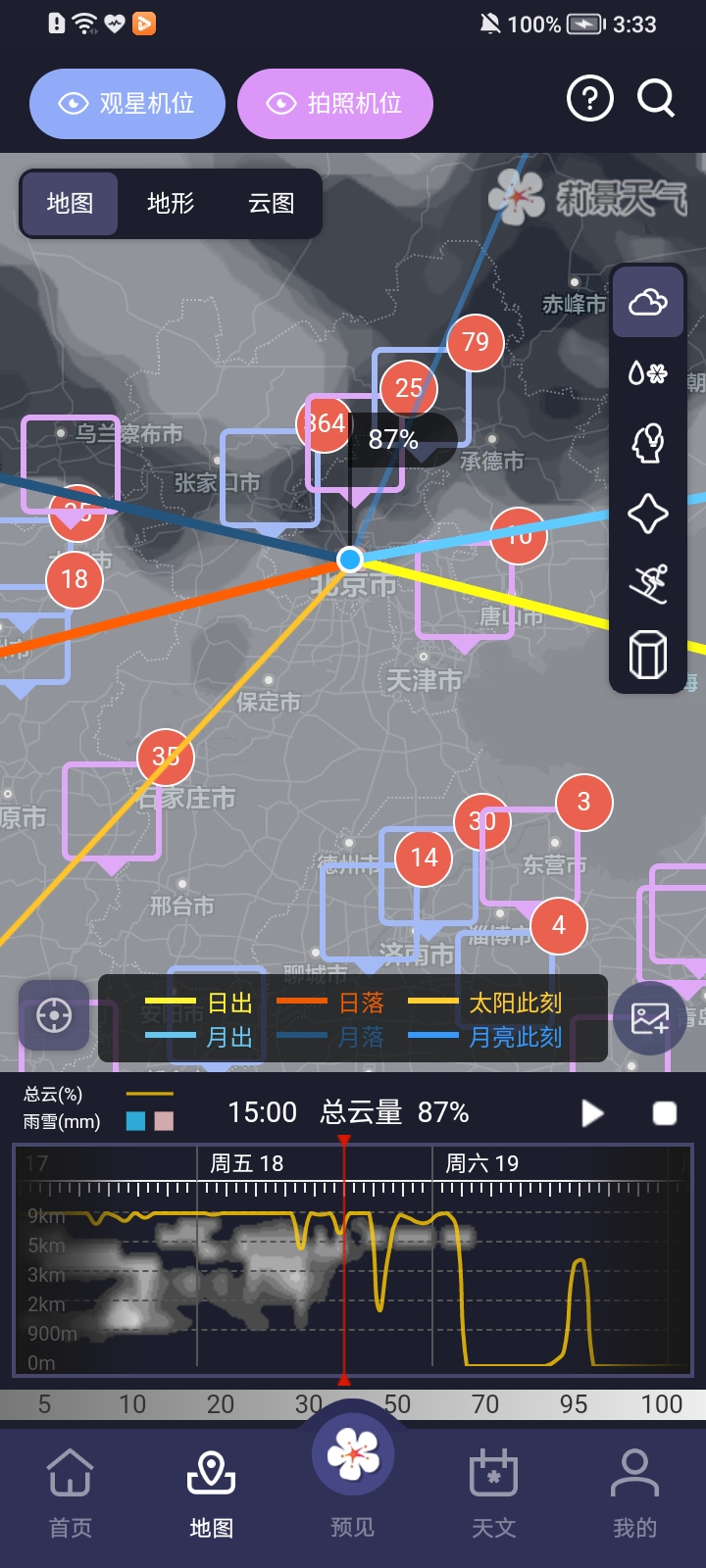The width and height of the screenshot is (706, 1568).
Task: Stop the forecast animation playback
Action: (x=665, y=1113)
